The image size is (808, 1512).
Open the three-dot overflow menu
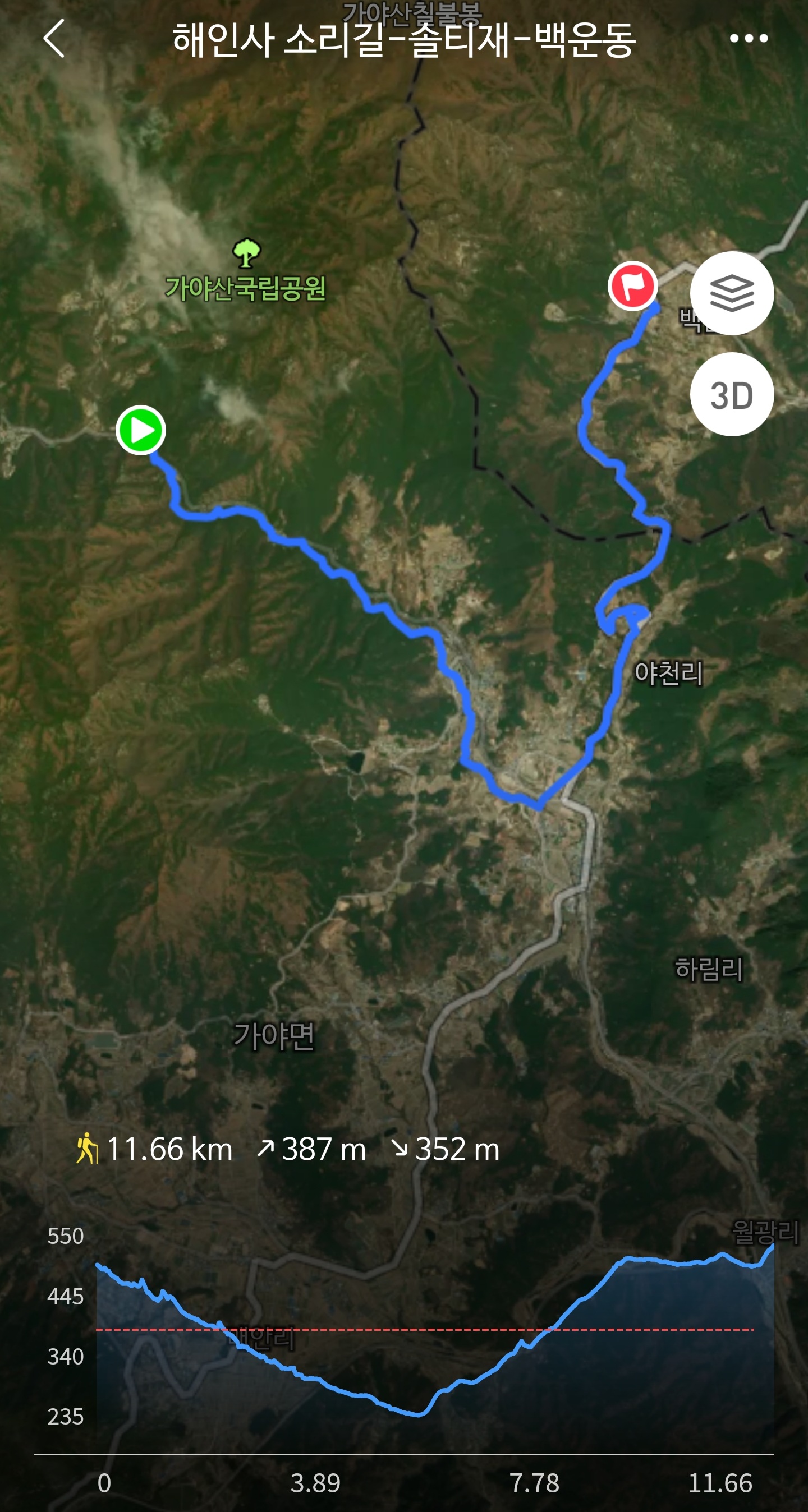748,38
